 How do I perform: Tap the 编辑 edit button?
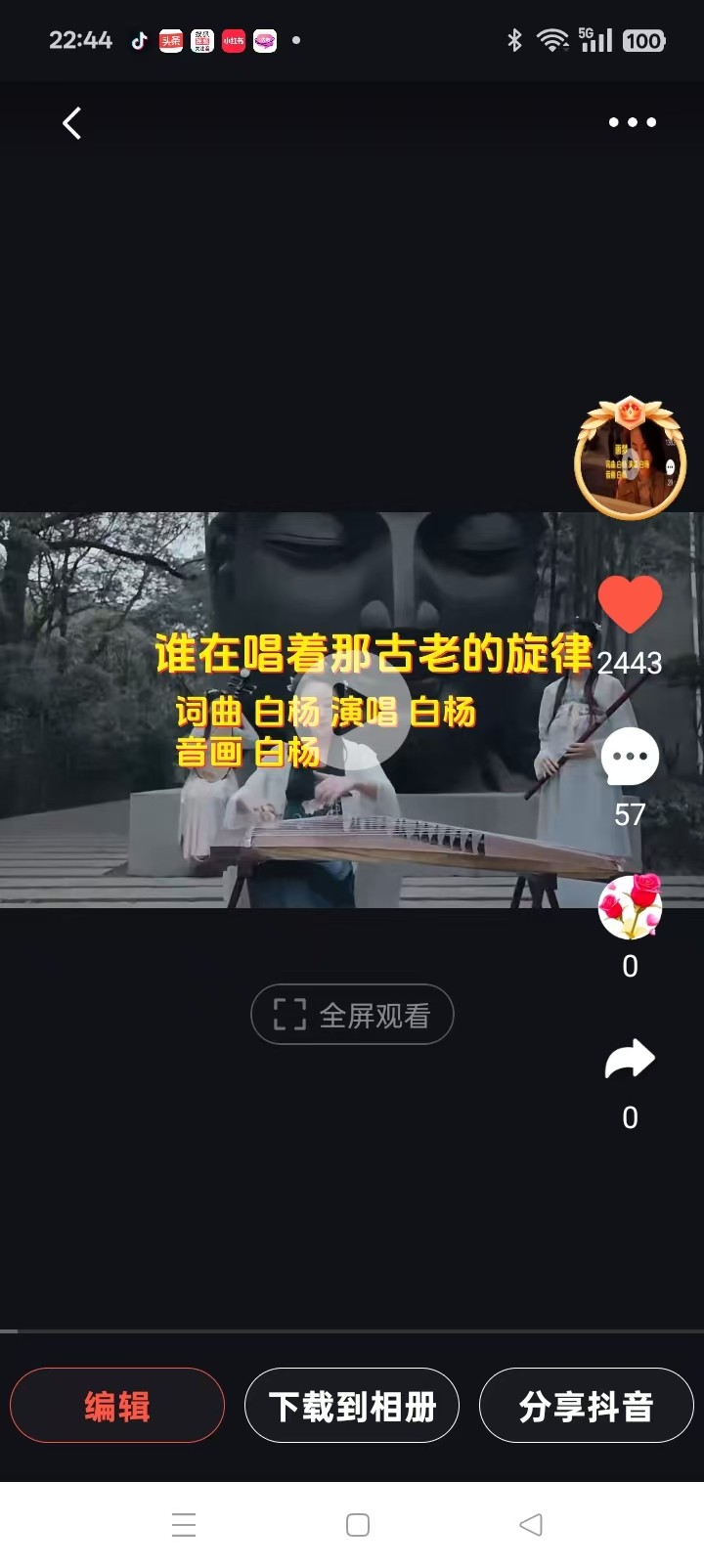(x=117, y=1406)
